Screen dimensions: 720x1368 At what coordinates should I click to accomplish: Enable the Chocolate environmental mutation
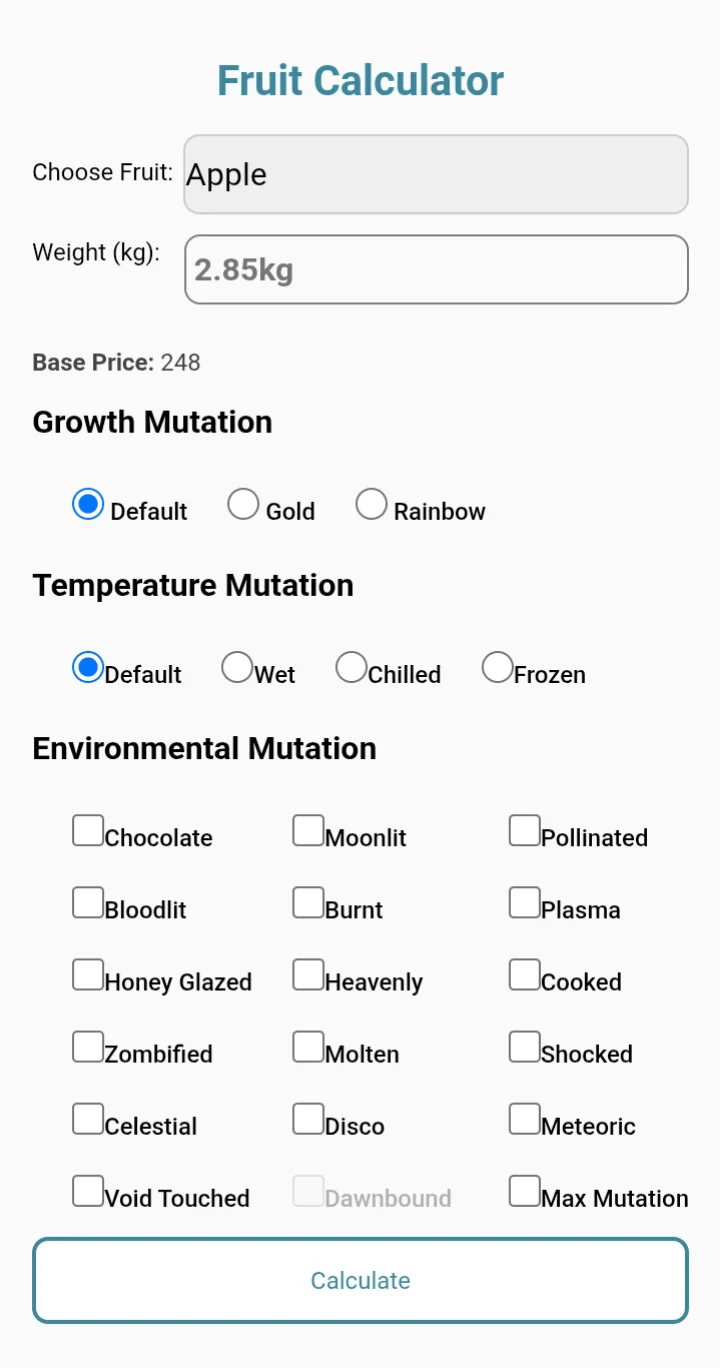tap(87, 829)
